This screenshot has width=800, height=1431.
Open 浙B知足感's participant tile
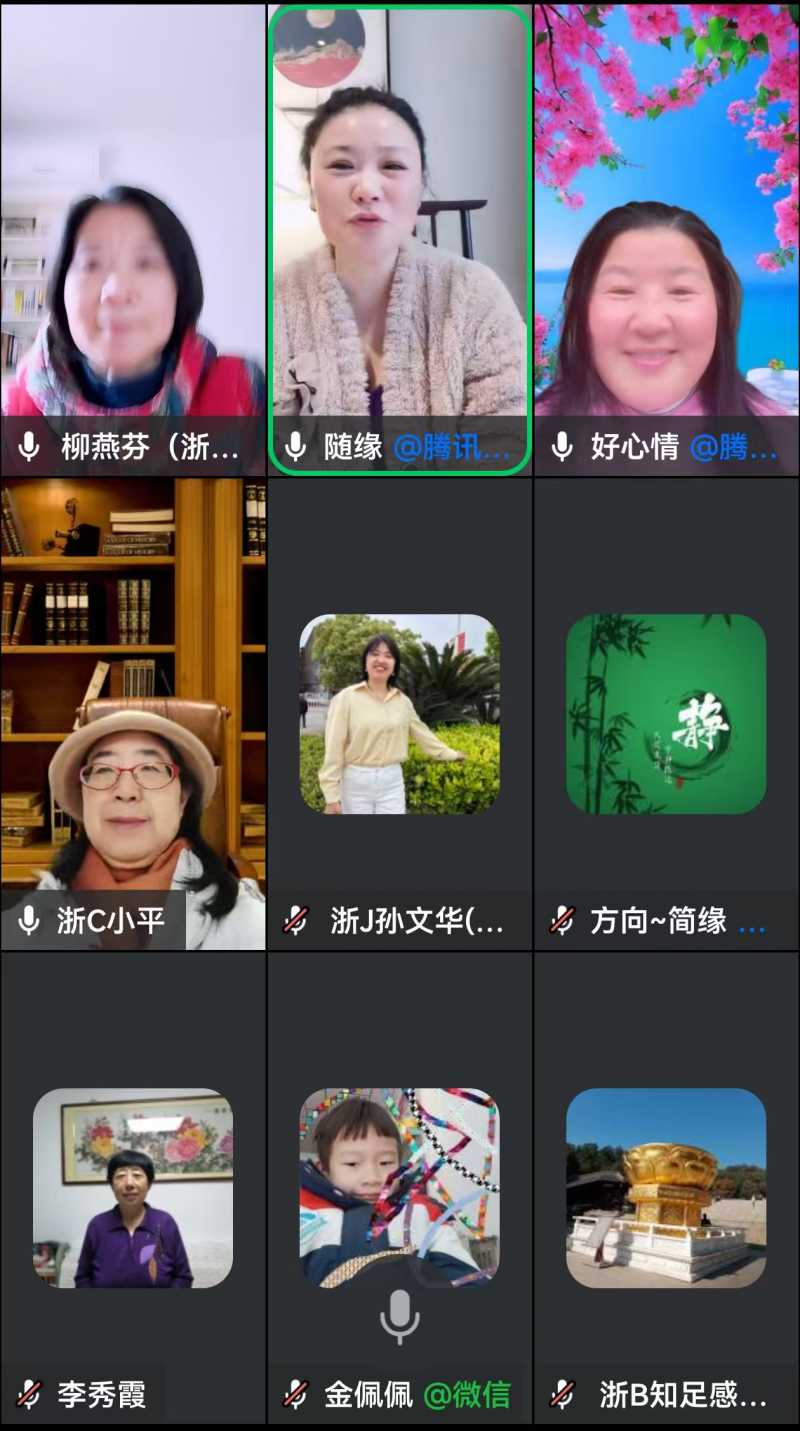tap(666, 1187)
